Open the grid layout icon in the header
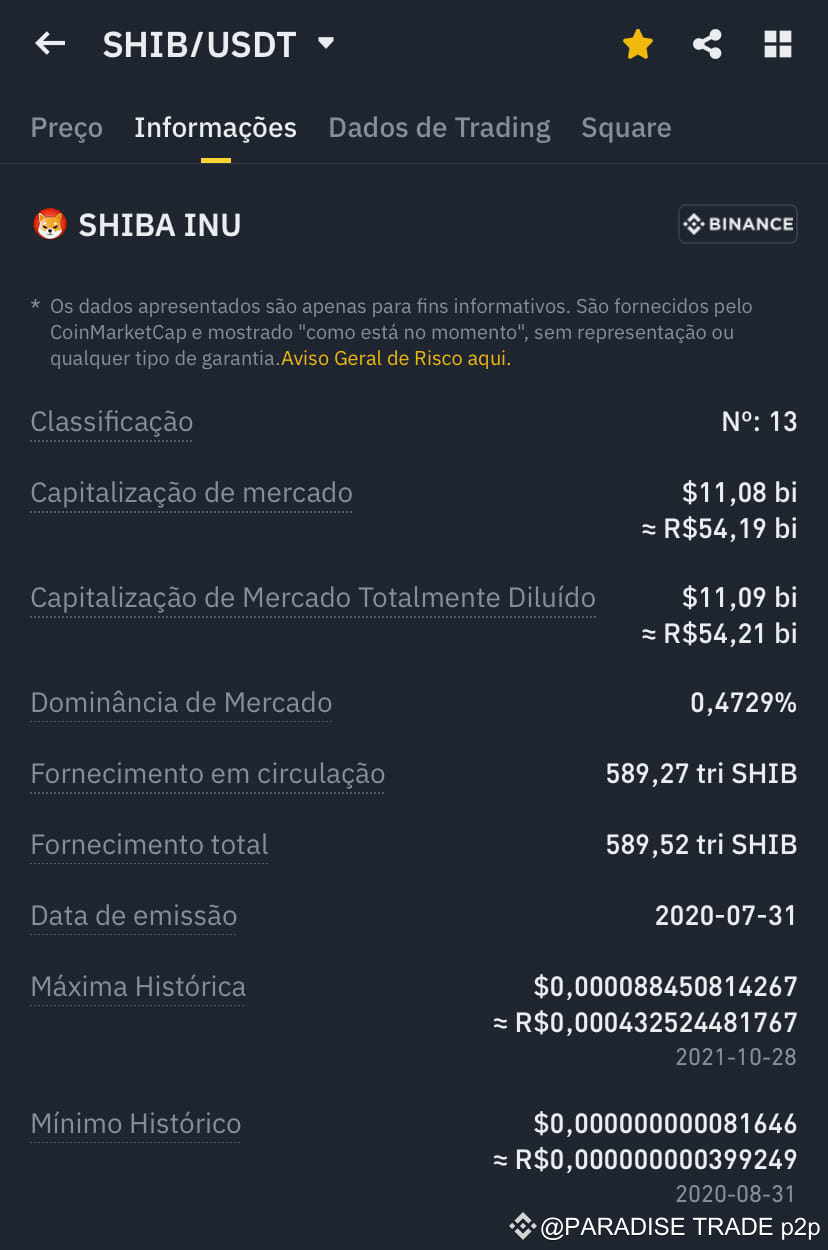This screenshot has width=828, height=1250. point(777,44)
